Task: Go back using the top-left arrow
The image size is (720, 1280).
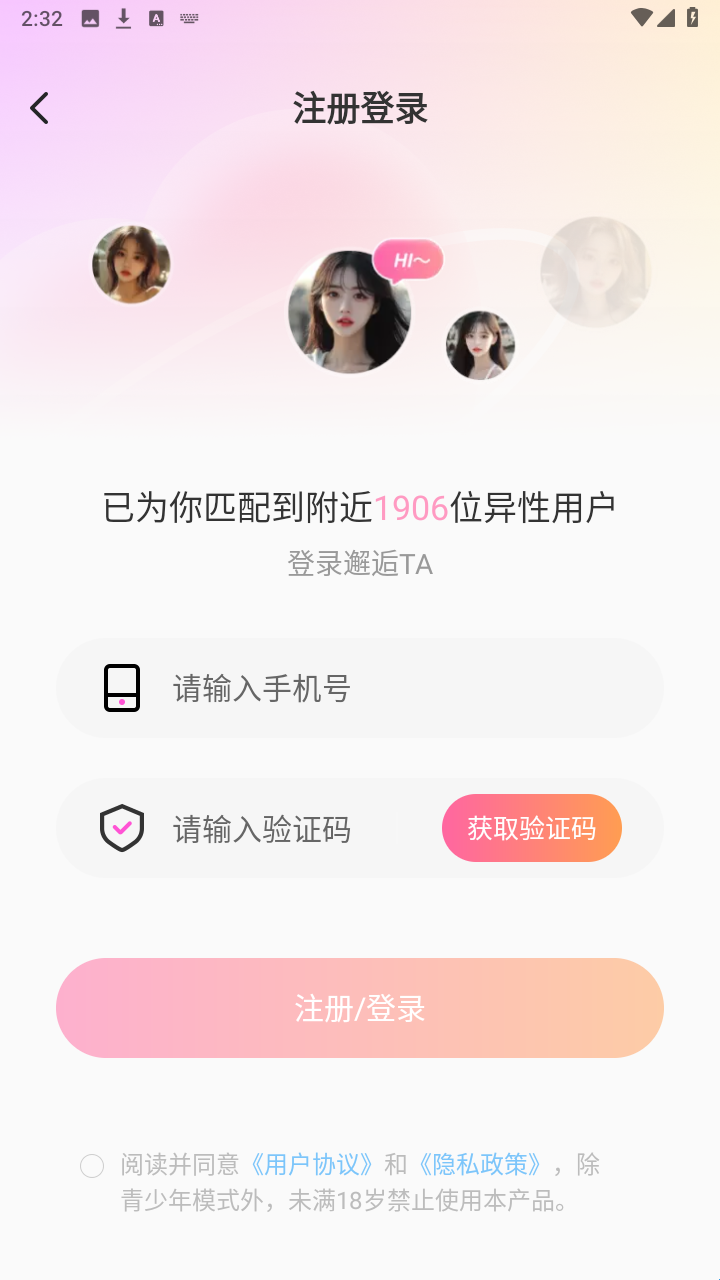Action: (x=40, y=108)
